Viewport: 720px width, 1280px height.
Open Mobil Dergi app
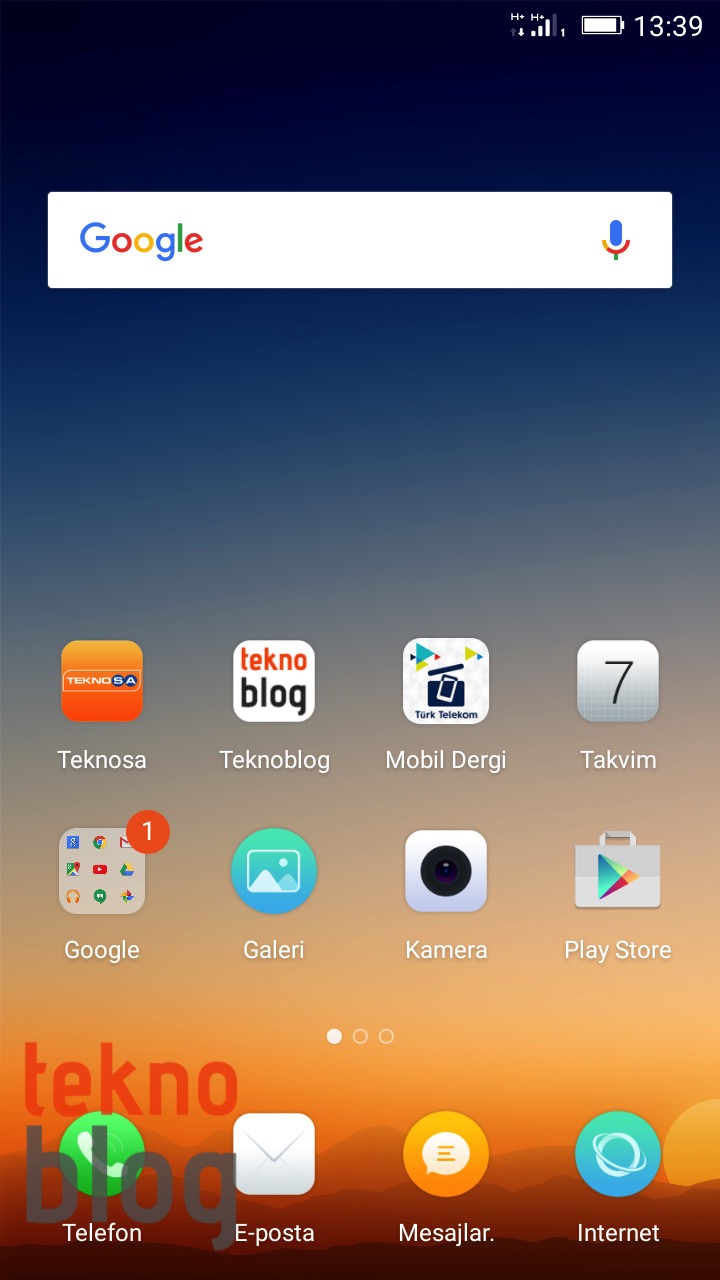point(446,682)
